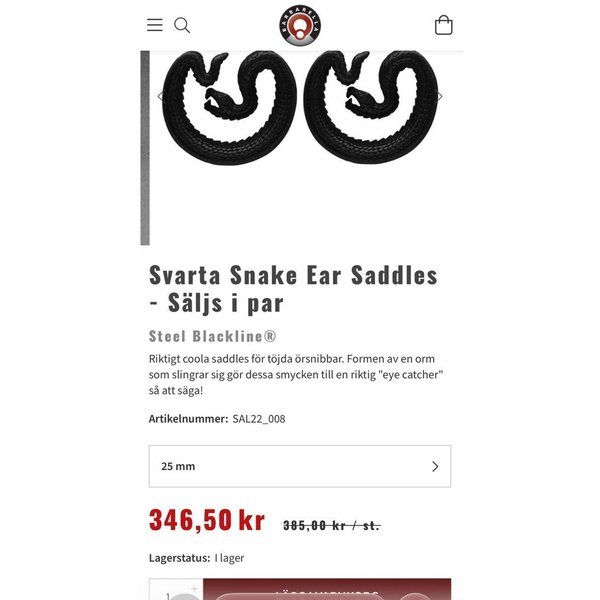
Task: Tap the Barbarella logo to go home
Action: (300, 25)
